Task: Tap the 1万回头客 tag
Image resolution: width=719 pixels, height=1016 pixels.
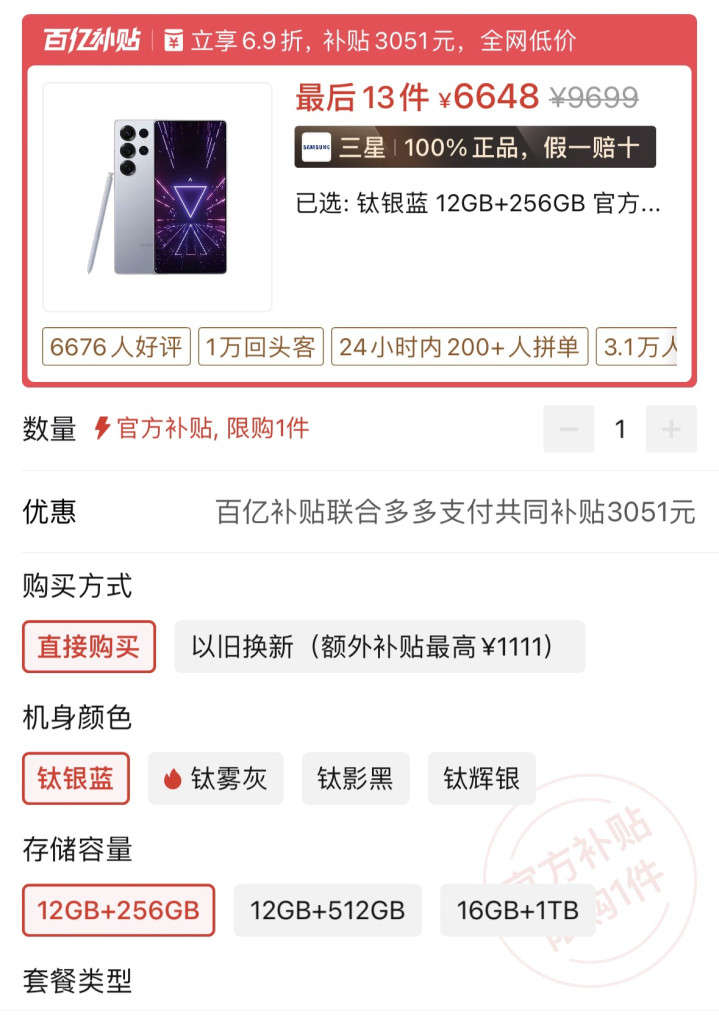Action: pos(260,347)
